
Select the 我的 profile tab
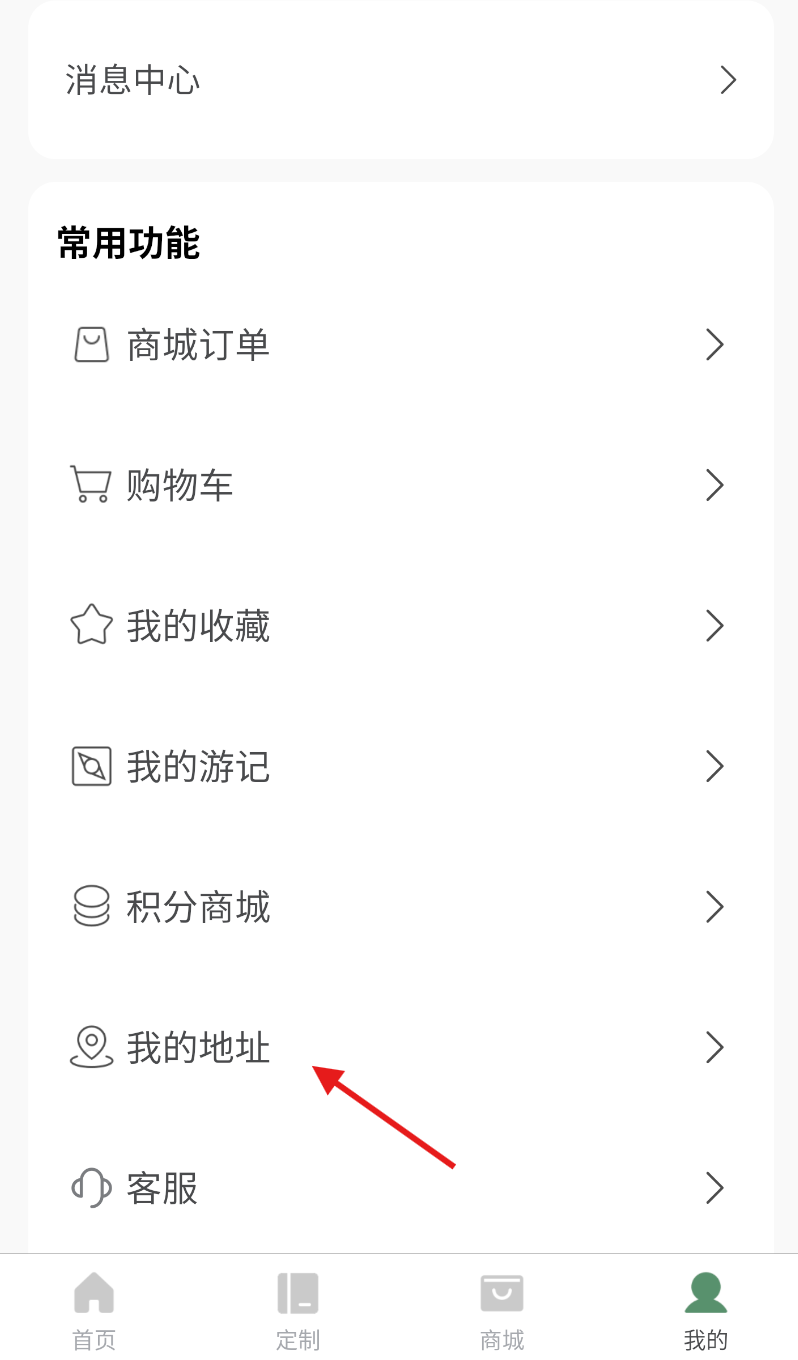706,1310
